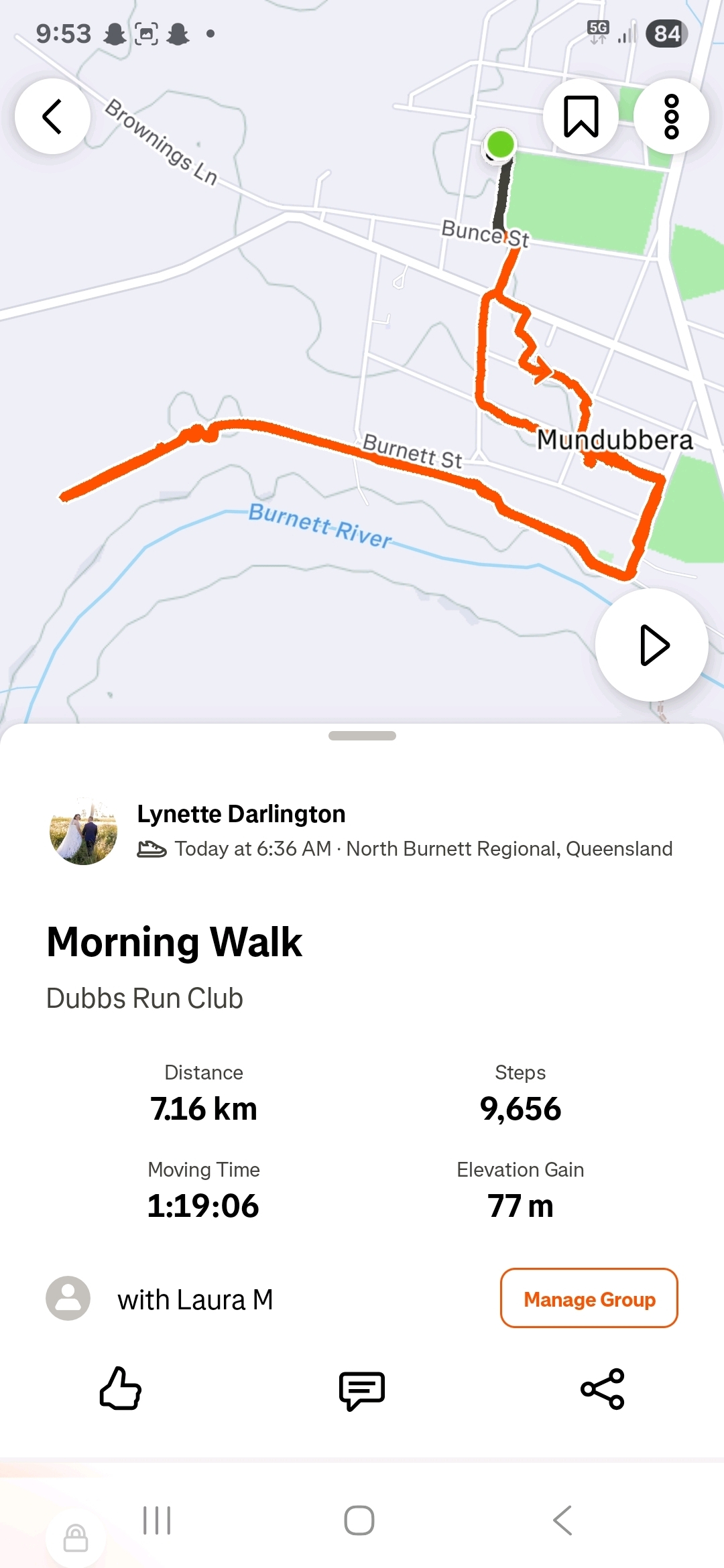
Task: Open Lynette Darlington's profile picture
Action: pyautogui.click(x=84, y=832)
